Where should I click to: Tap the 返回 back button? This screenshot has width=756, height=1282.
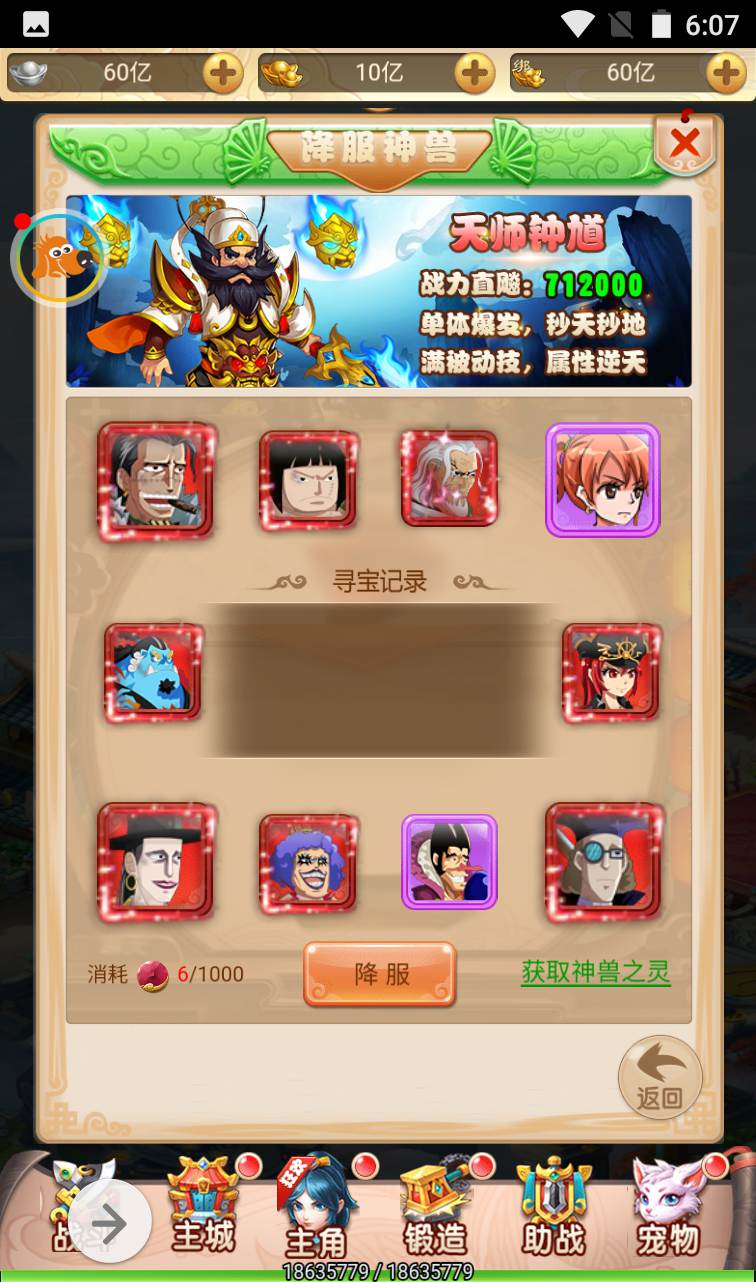point(660,1078)
